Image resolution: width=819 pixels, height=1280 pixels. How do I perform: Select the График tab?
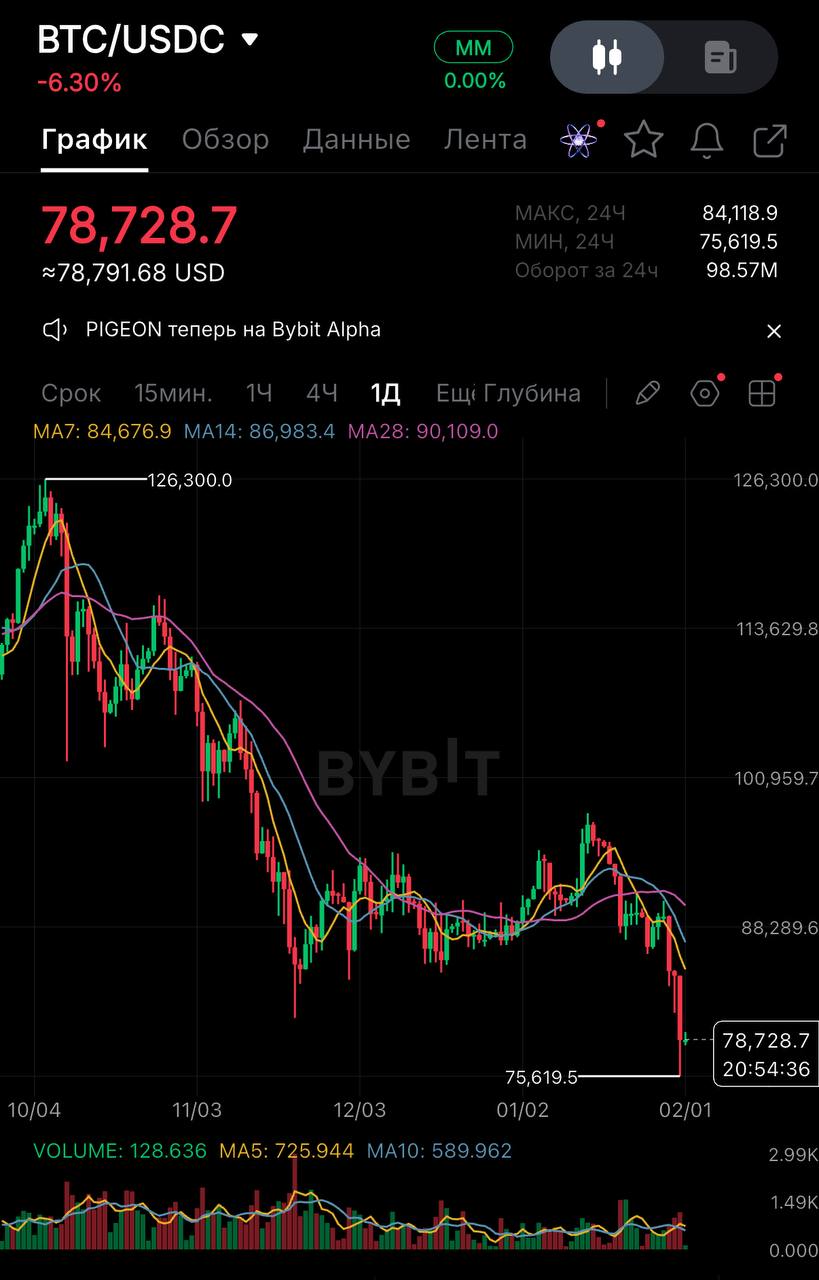[x=95, y=140]
